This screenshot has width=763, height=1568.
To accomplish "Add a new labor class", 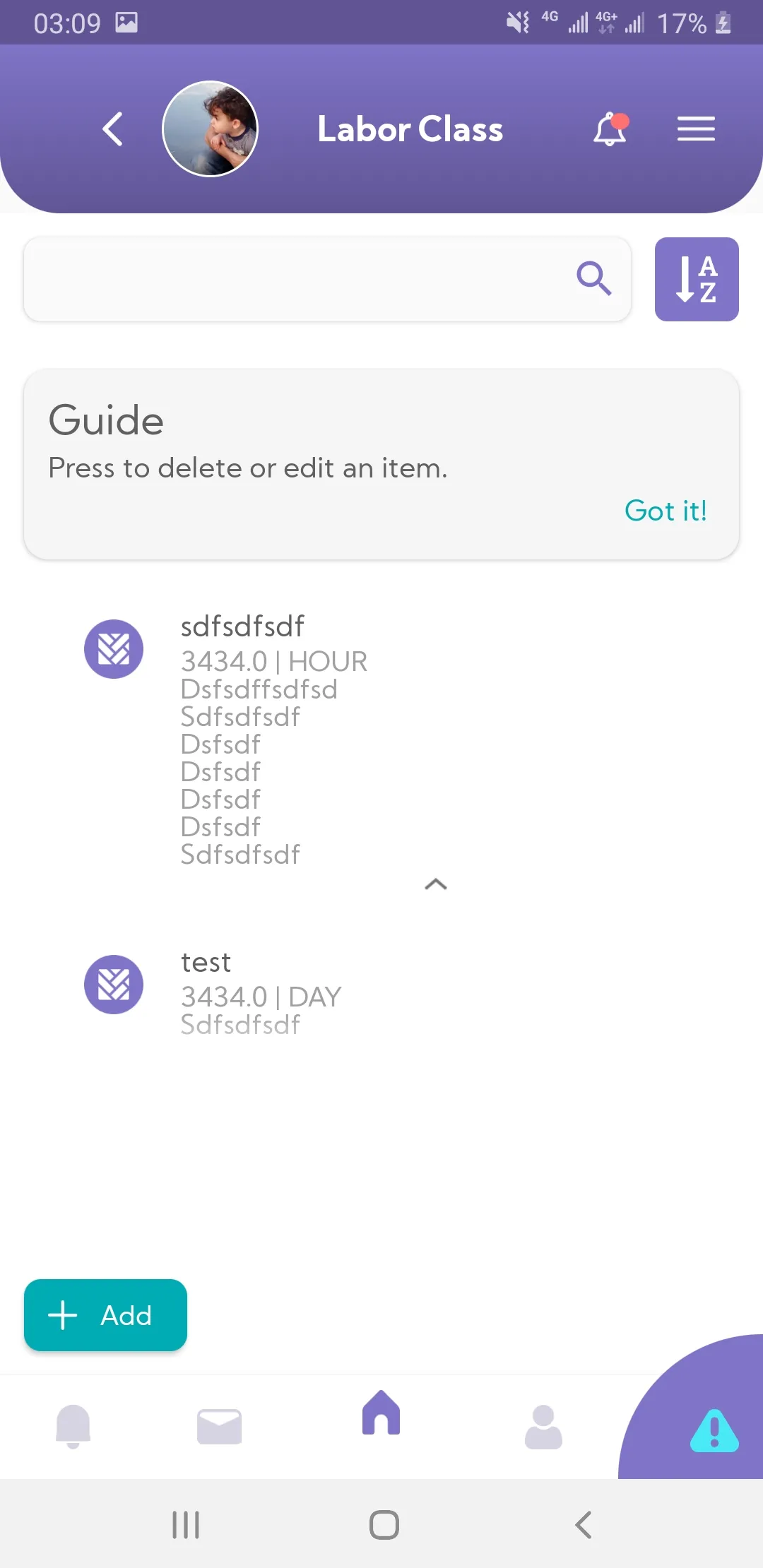I will pyautogui.click(x=106, y=1315).
